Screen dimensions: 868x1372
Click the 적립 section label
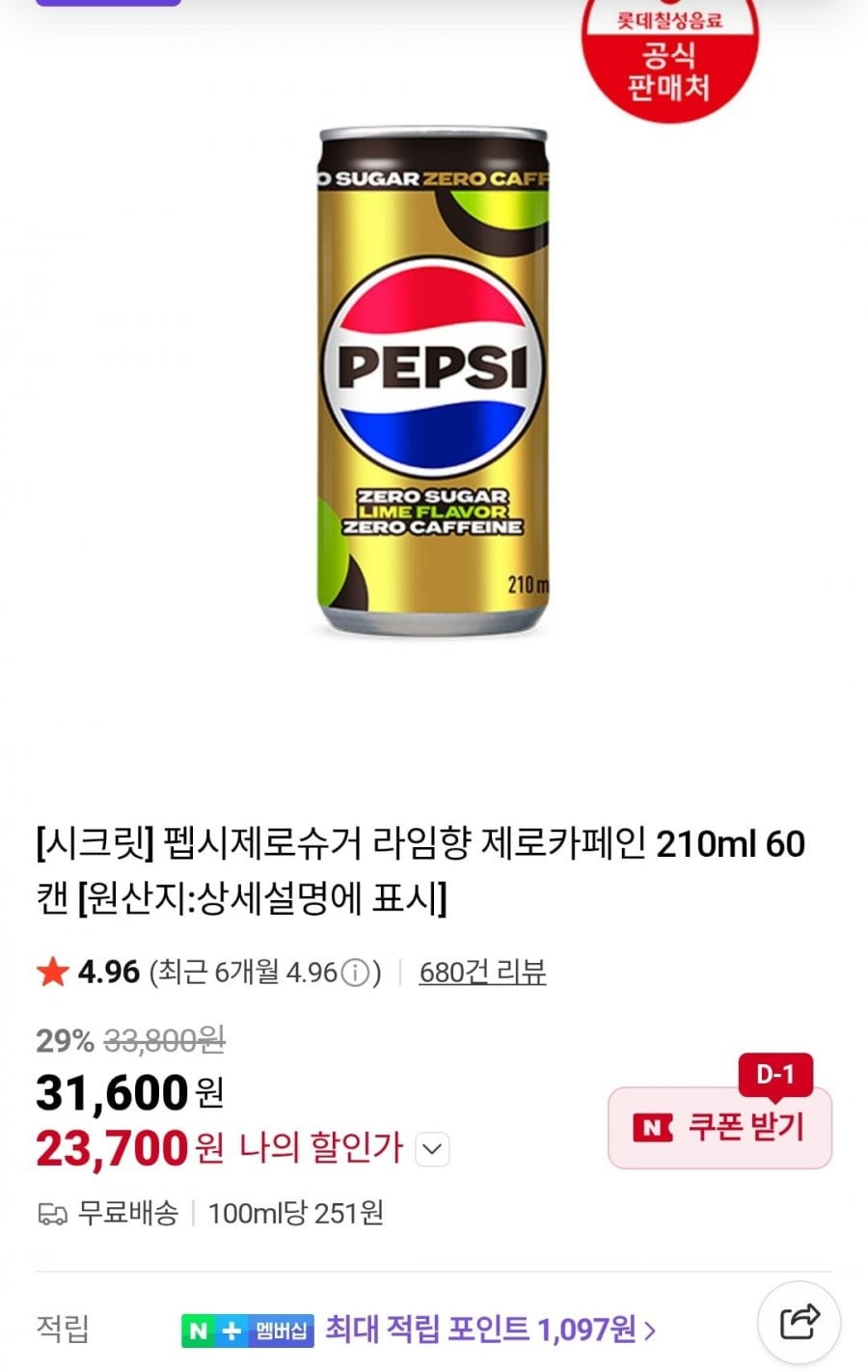(x=63, y=1331)
